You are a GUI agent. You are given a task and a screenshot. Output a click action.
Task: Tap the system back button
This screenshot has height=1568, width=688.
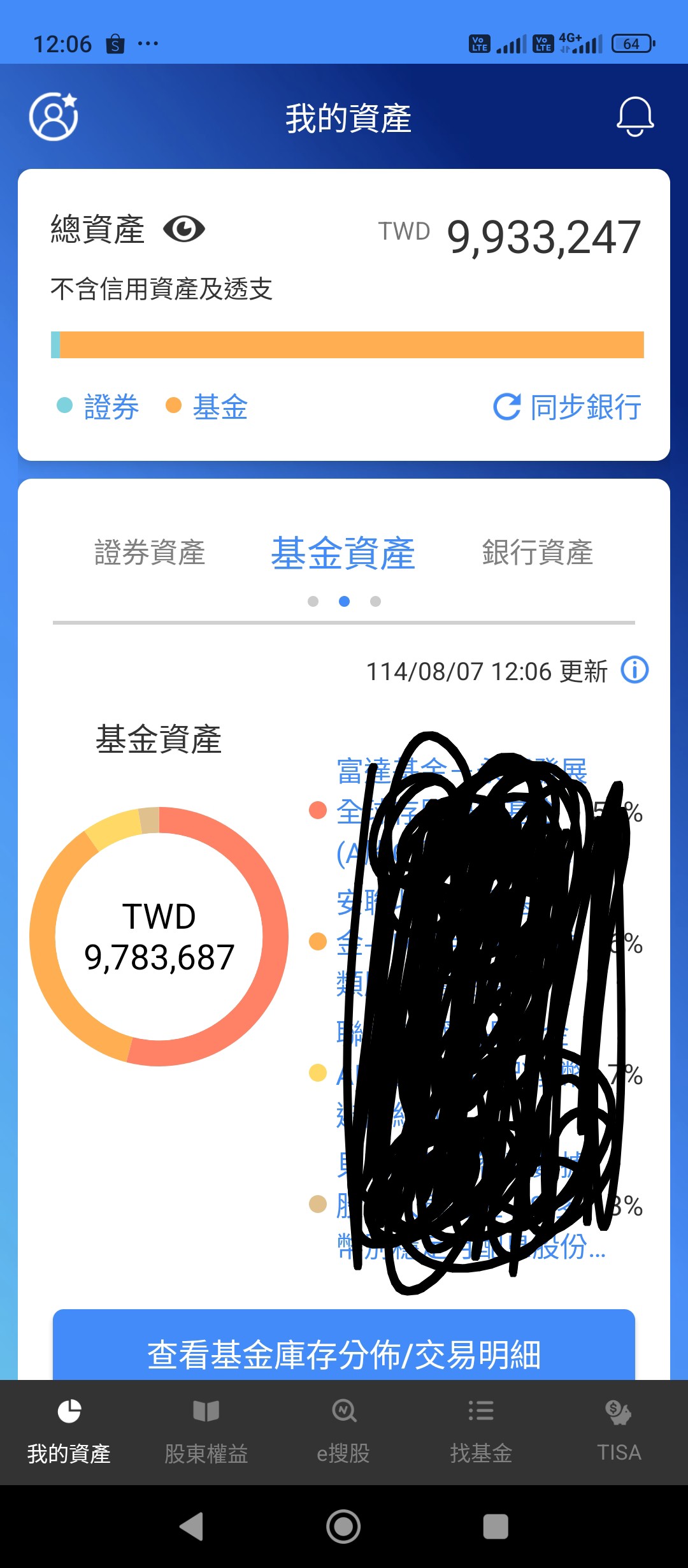point(191,1527)
